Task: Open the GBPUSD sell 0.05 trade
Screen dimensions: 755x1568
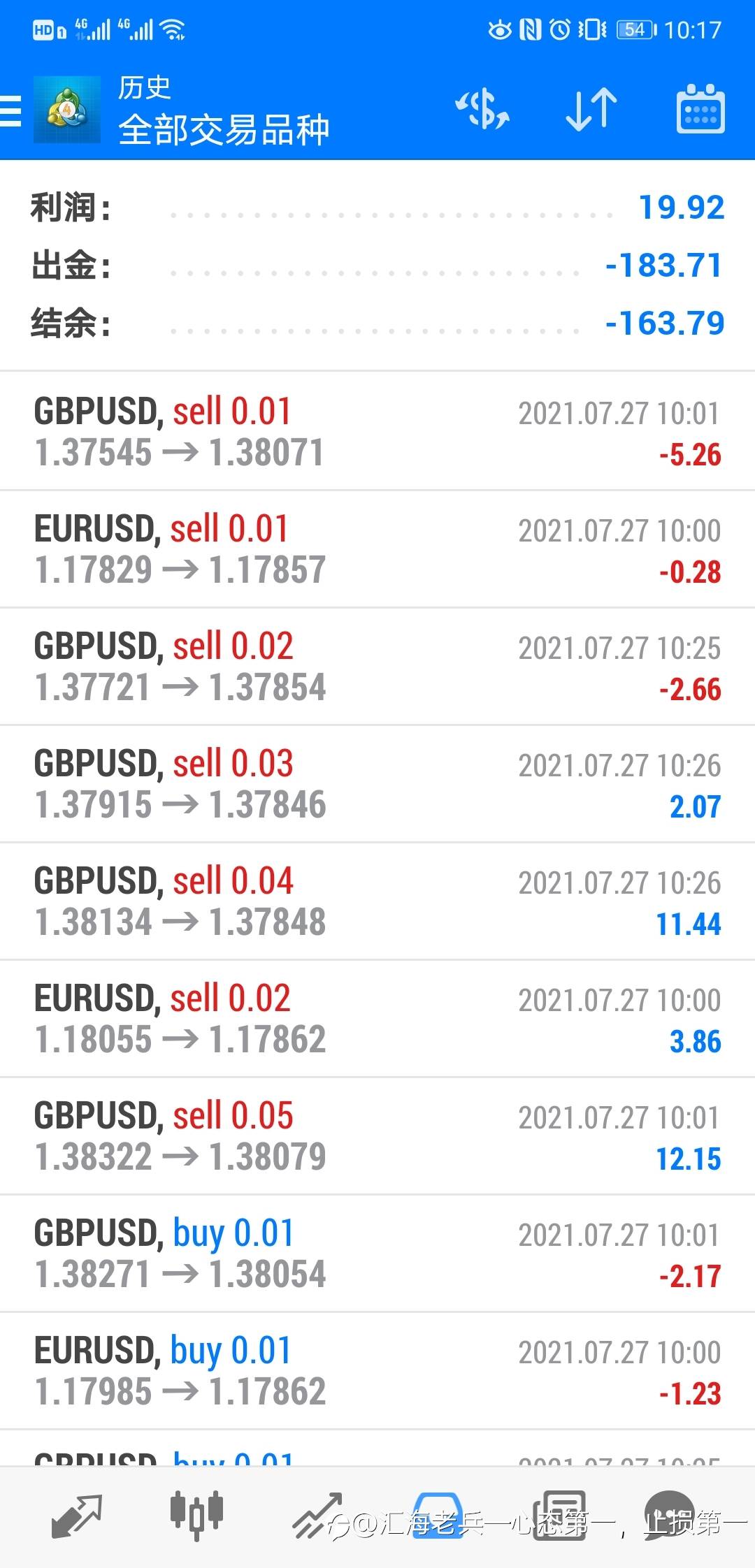Action: pyautogui.click(x=377, y=1136)
